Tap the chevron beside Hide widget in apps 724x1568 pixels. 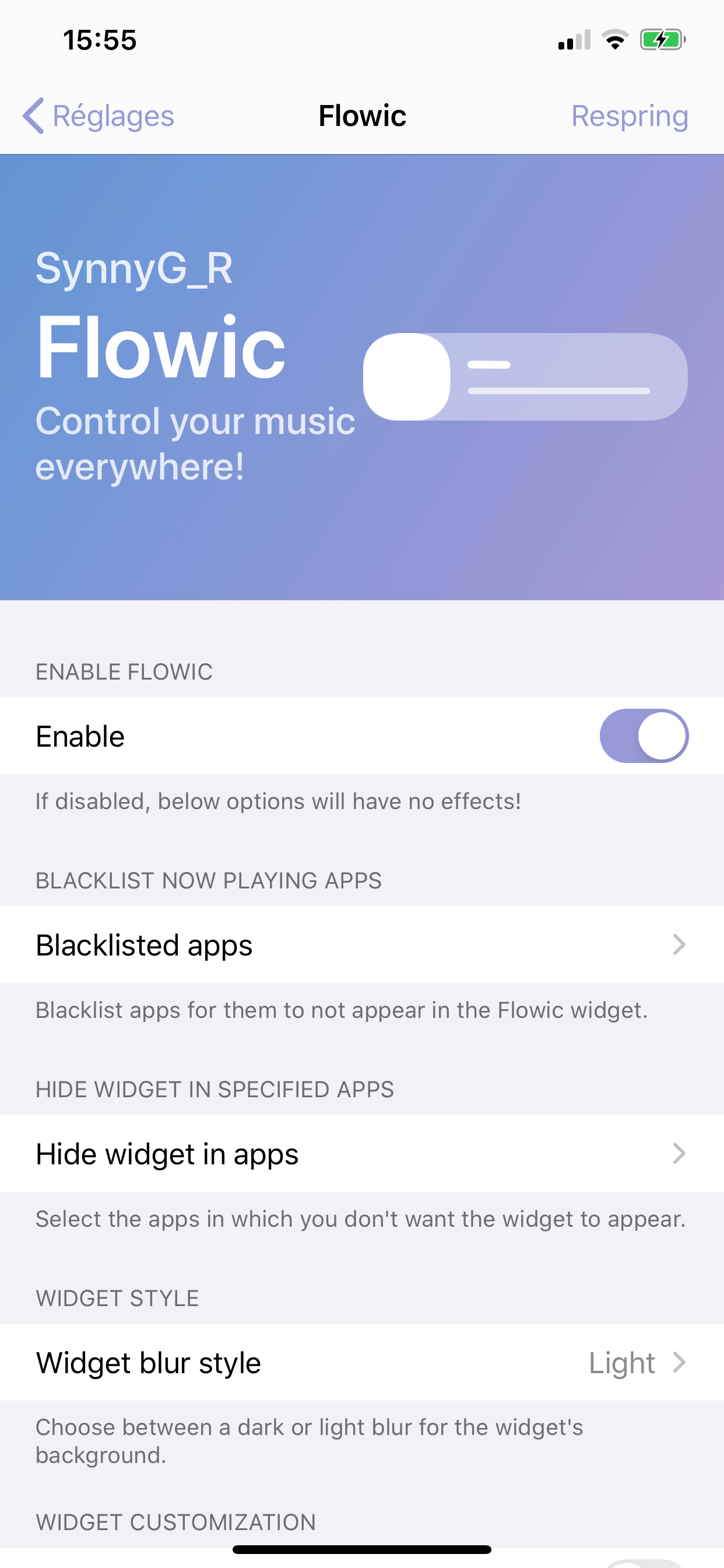(x=680, y=1153)
